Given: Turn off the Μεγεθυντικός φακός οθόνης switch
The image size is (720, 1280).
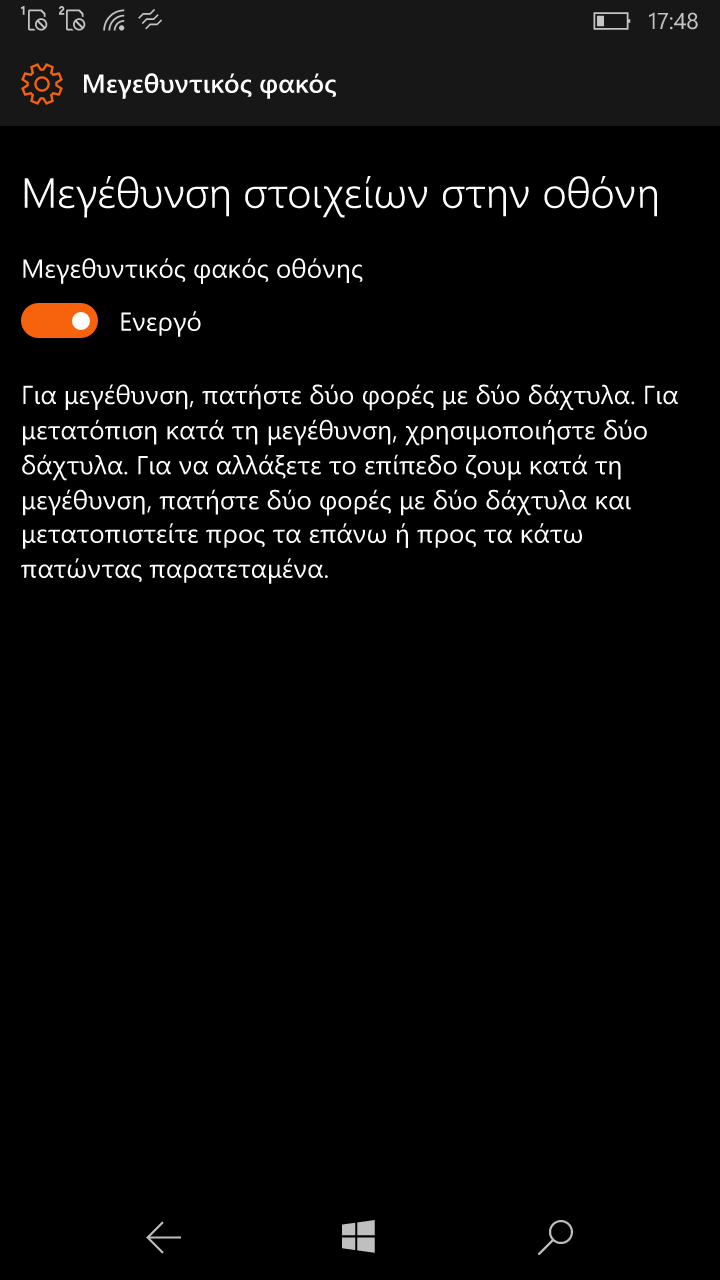Looking at the screenshot, I should tap(59, 321).
